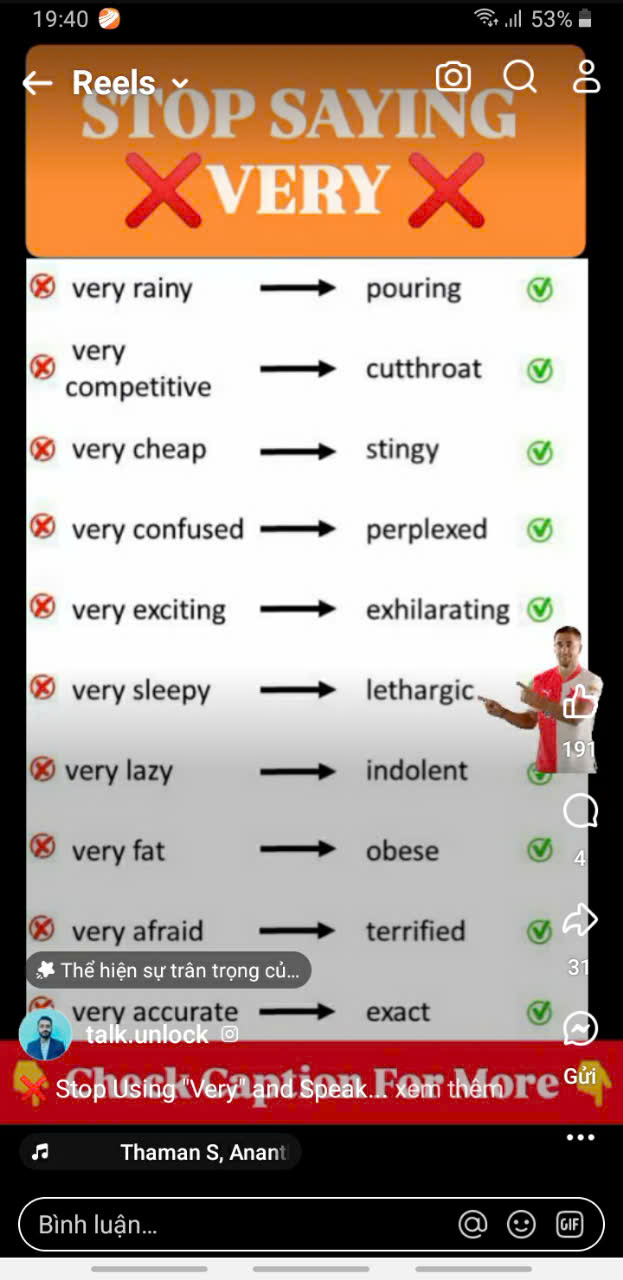Open the comments on this reel
Image resolution: width=623 pixels, height=1280 pixels.
(580, 812)
